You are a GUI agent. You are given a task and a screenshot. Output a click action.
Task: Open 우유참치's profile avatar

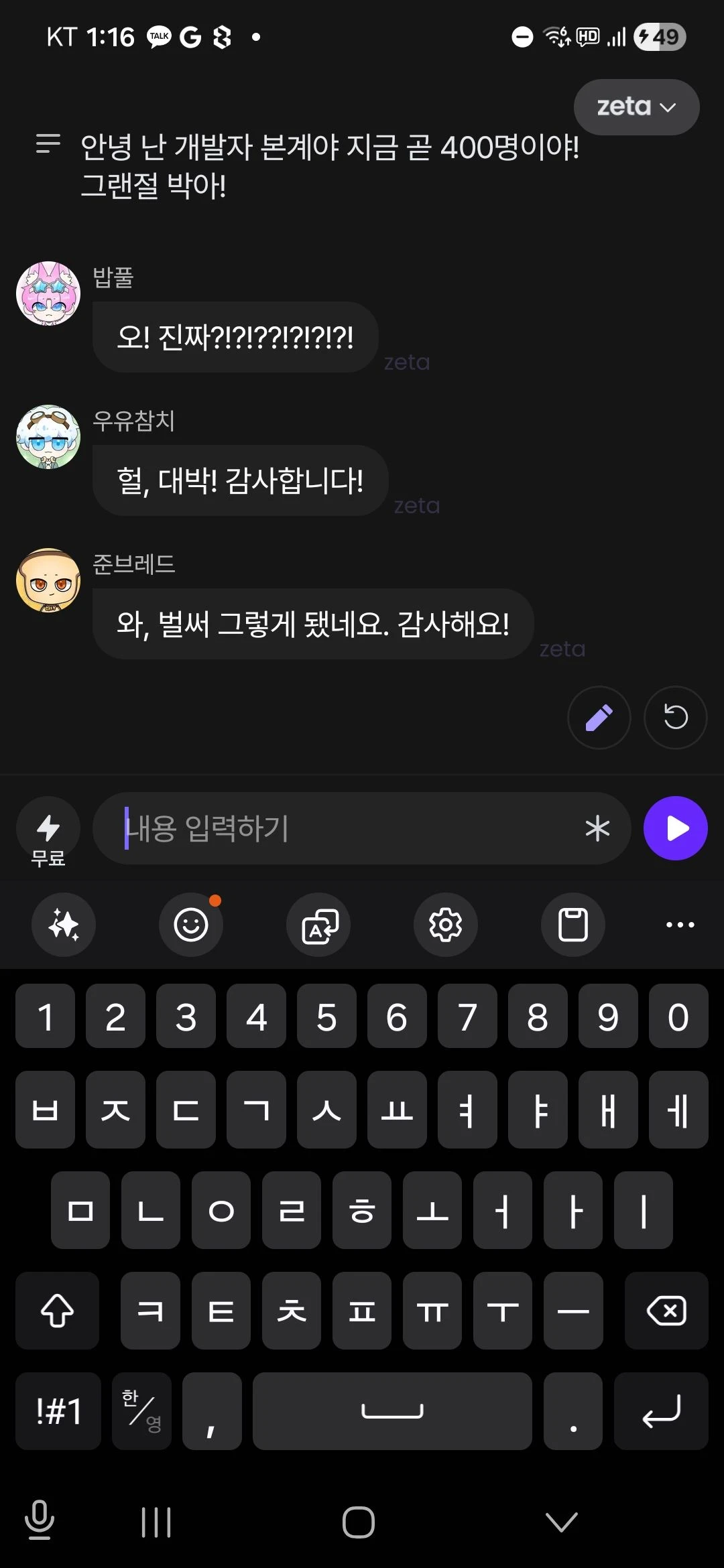tap(48, 437)
